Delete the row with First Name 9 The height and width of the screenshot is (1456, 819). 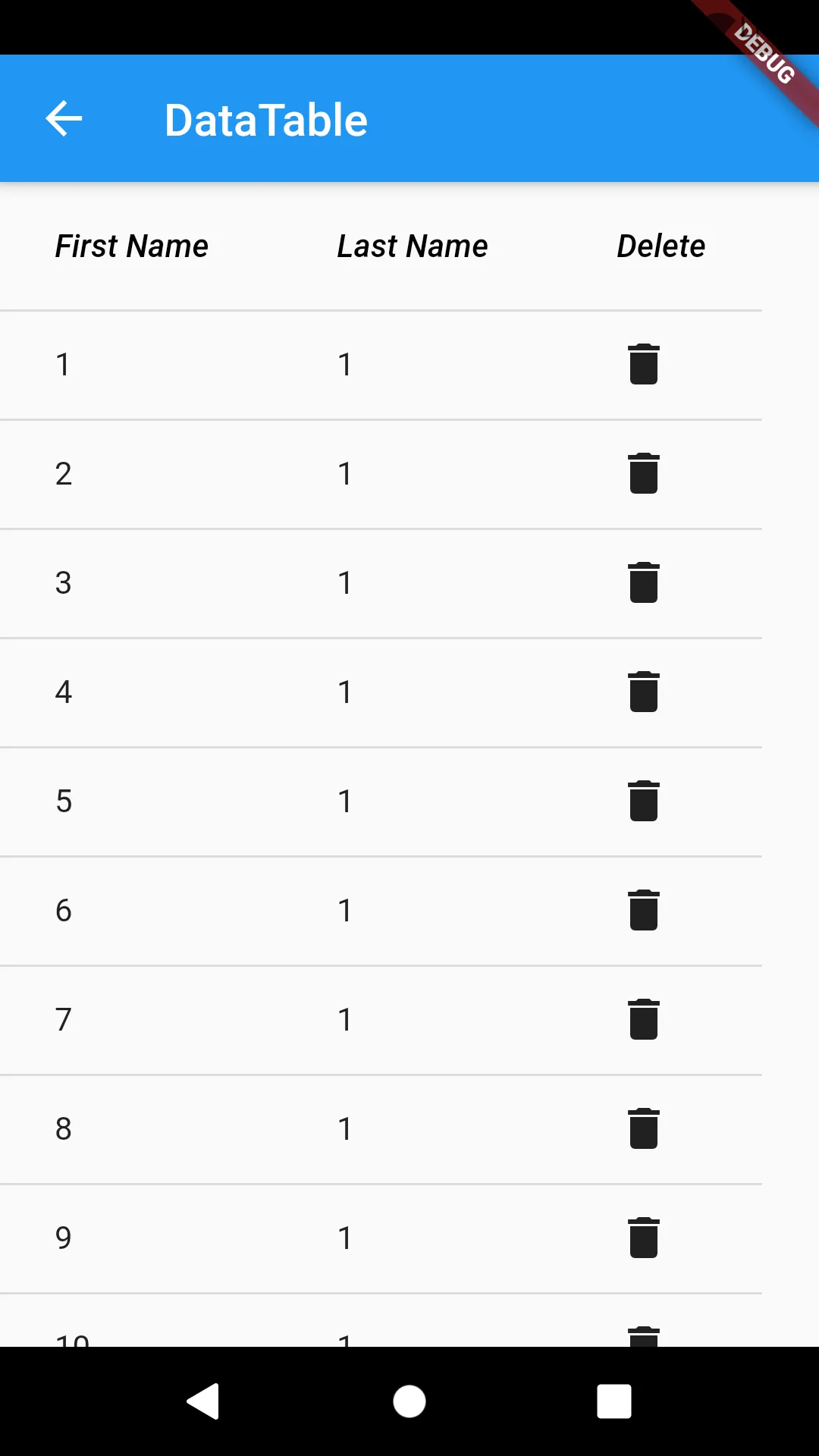click(x=643, y=1238)
